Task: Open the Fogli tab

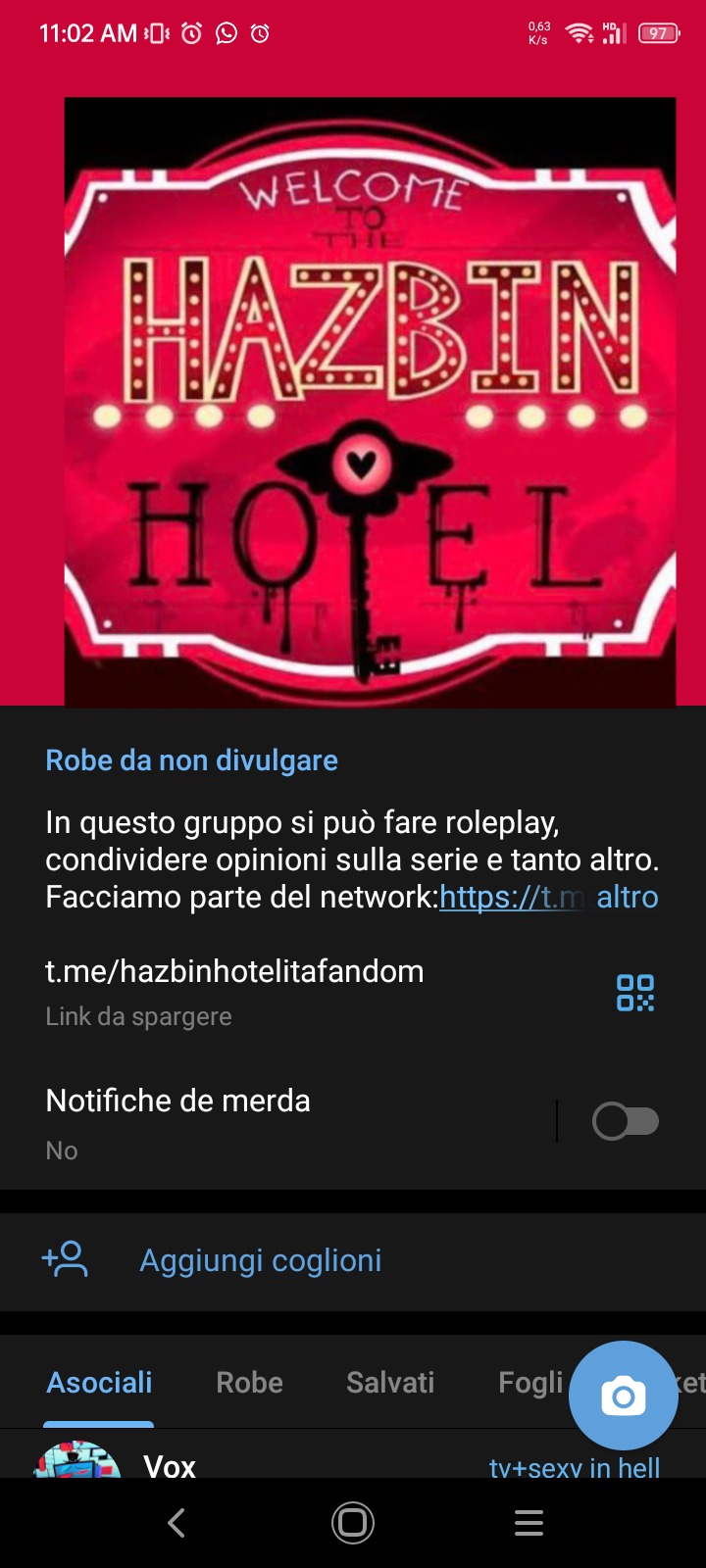Action: click(529, 1382)
